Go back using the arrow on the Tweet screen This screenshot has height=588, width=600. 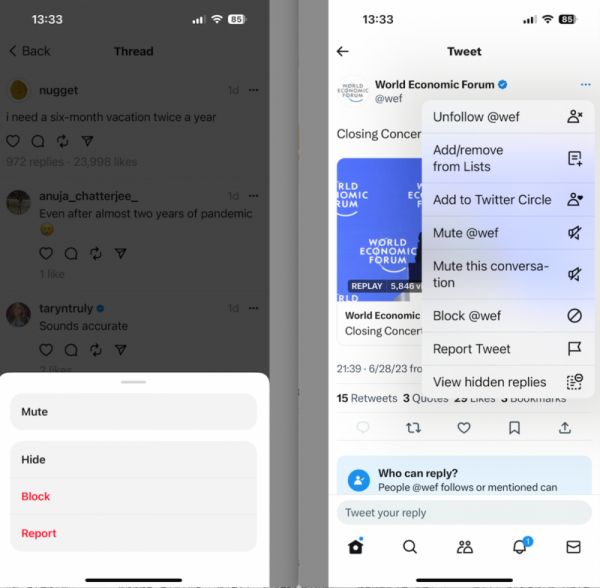tap(343, 51)
